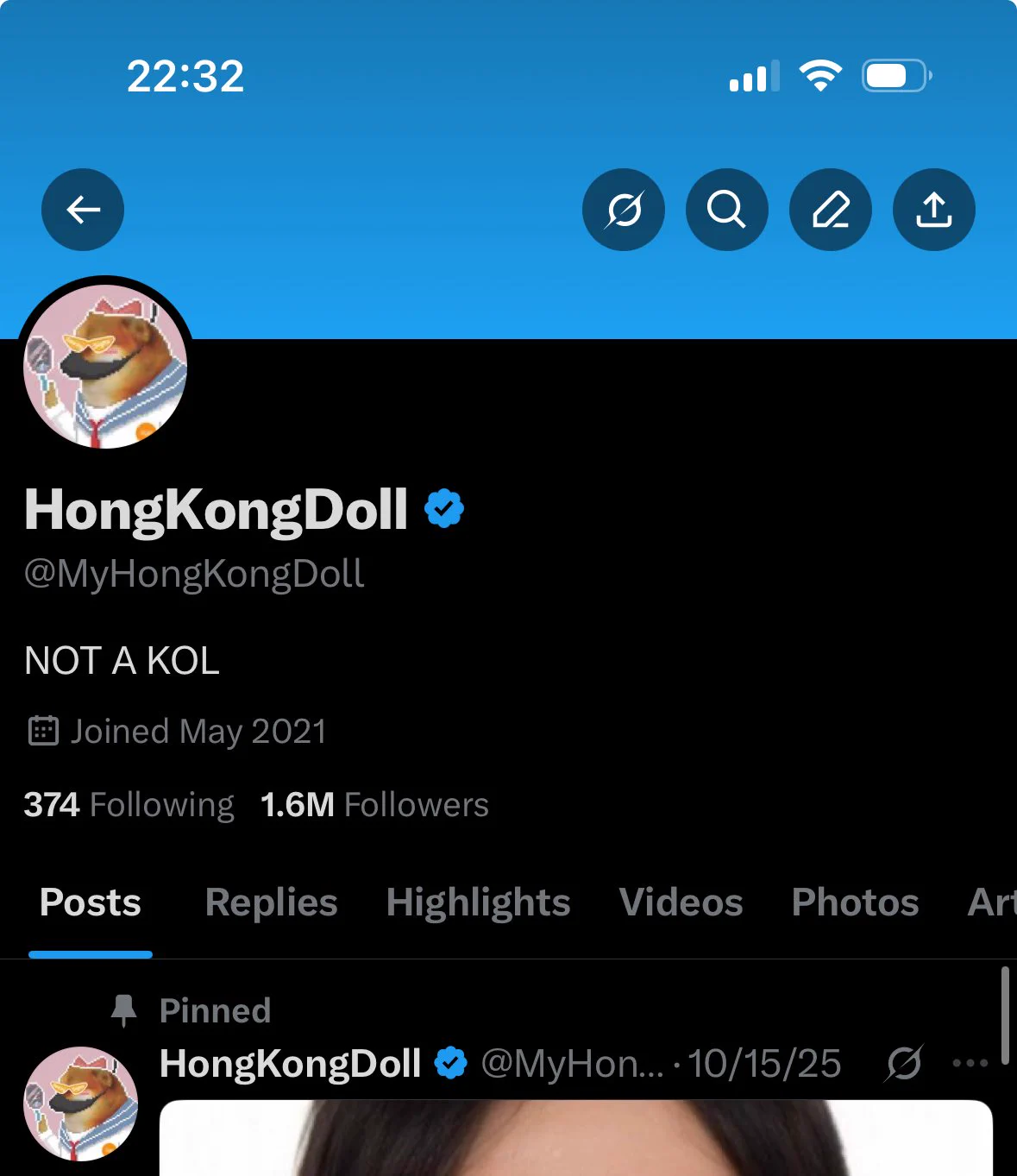This screenshot has height=1176, width=1017.
Task: Switch to the Videos tab
Action: pos(681,902)
